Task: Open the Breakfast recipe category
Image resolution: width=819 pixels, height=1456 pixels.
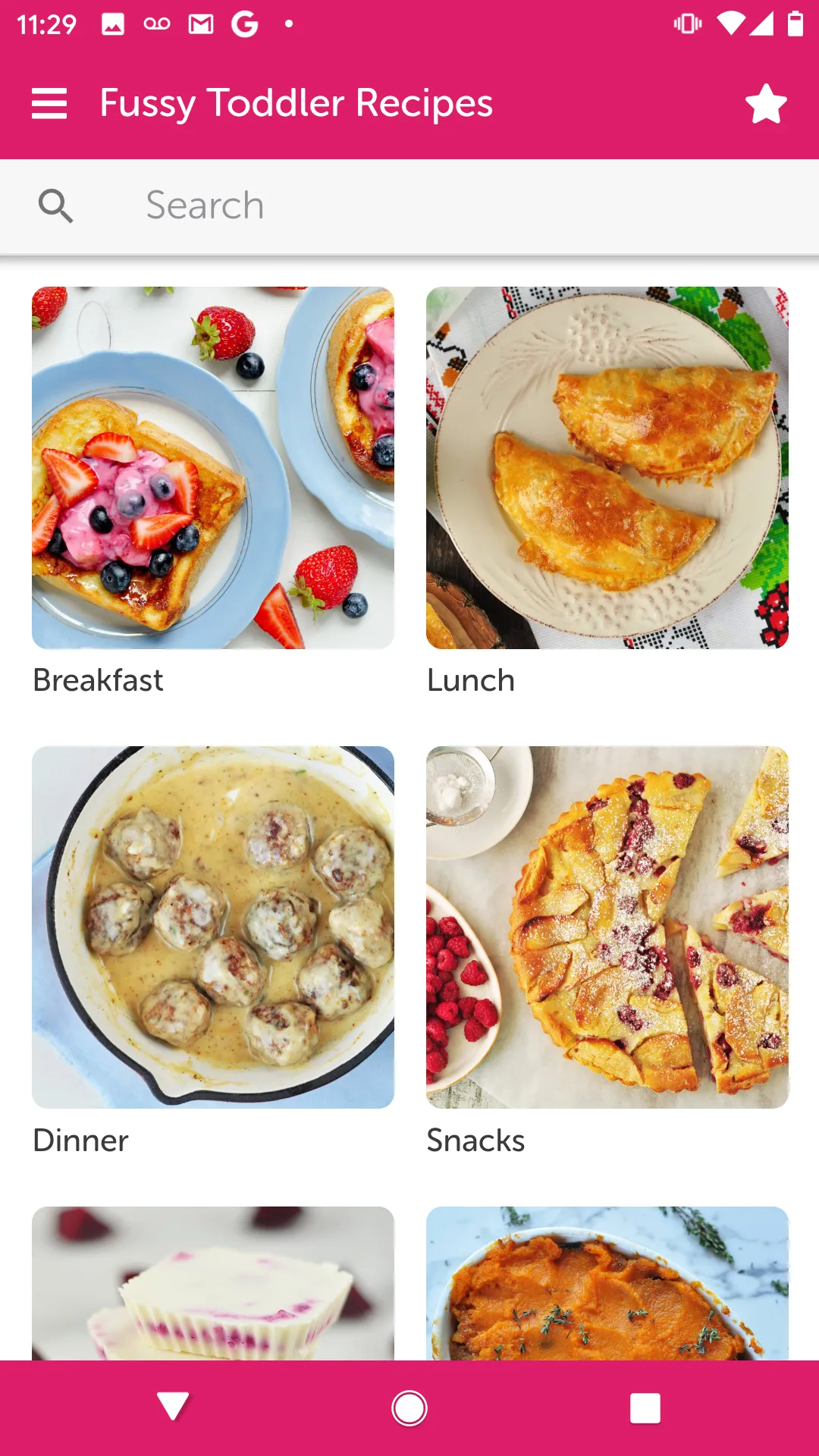Action: pos(213,468)
